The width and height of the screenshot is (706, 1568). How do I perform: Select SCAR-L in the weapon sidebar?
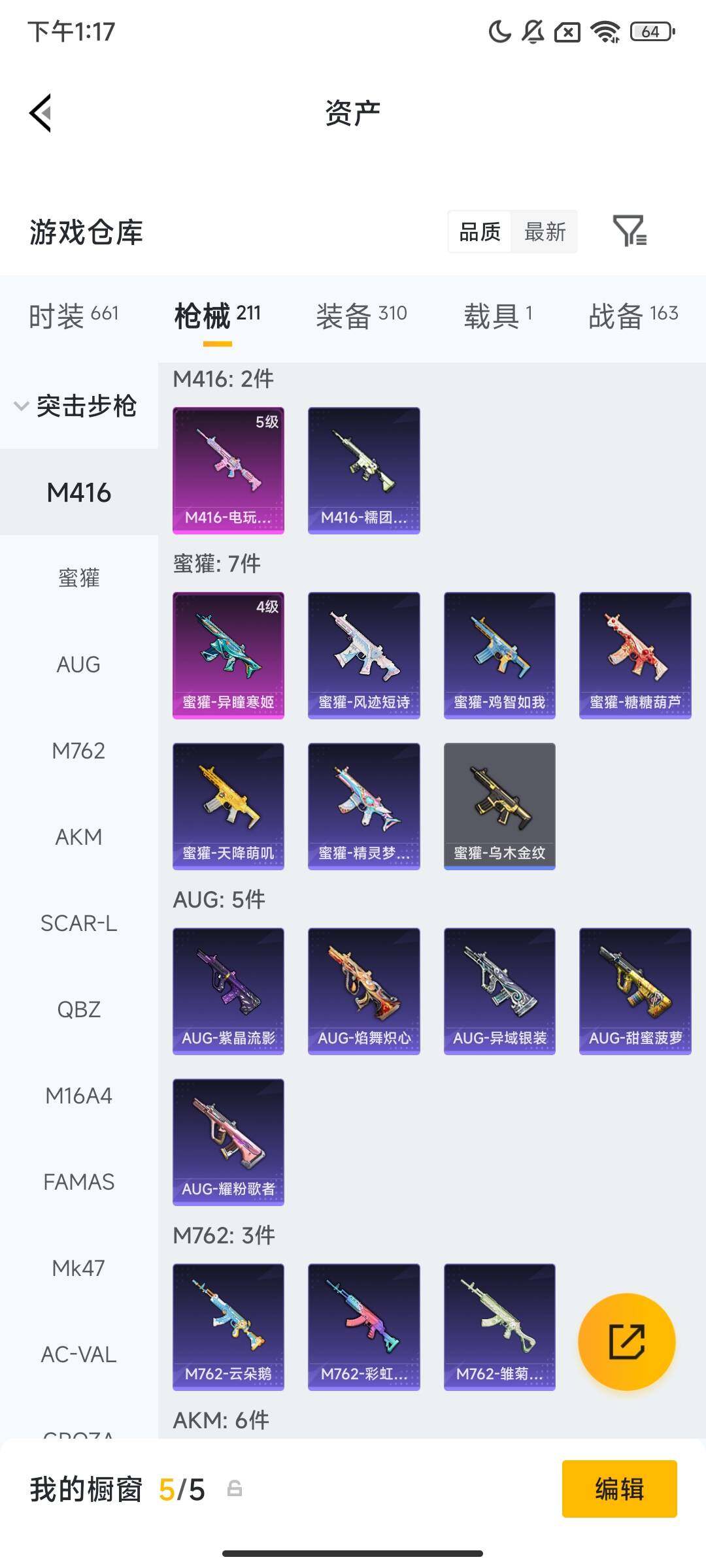[78, 923]
